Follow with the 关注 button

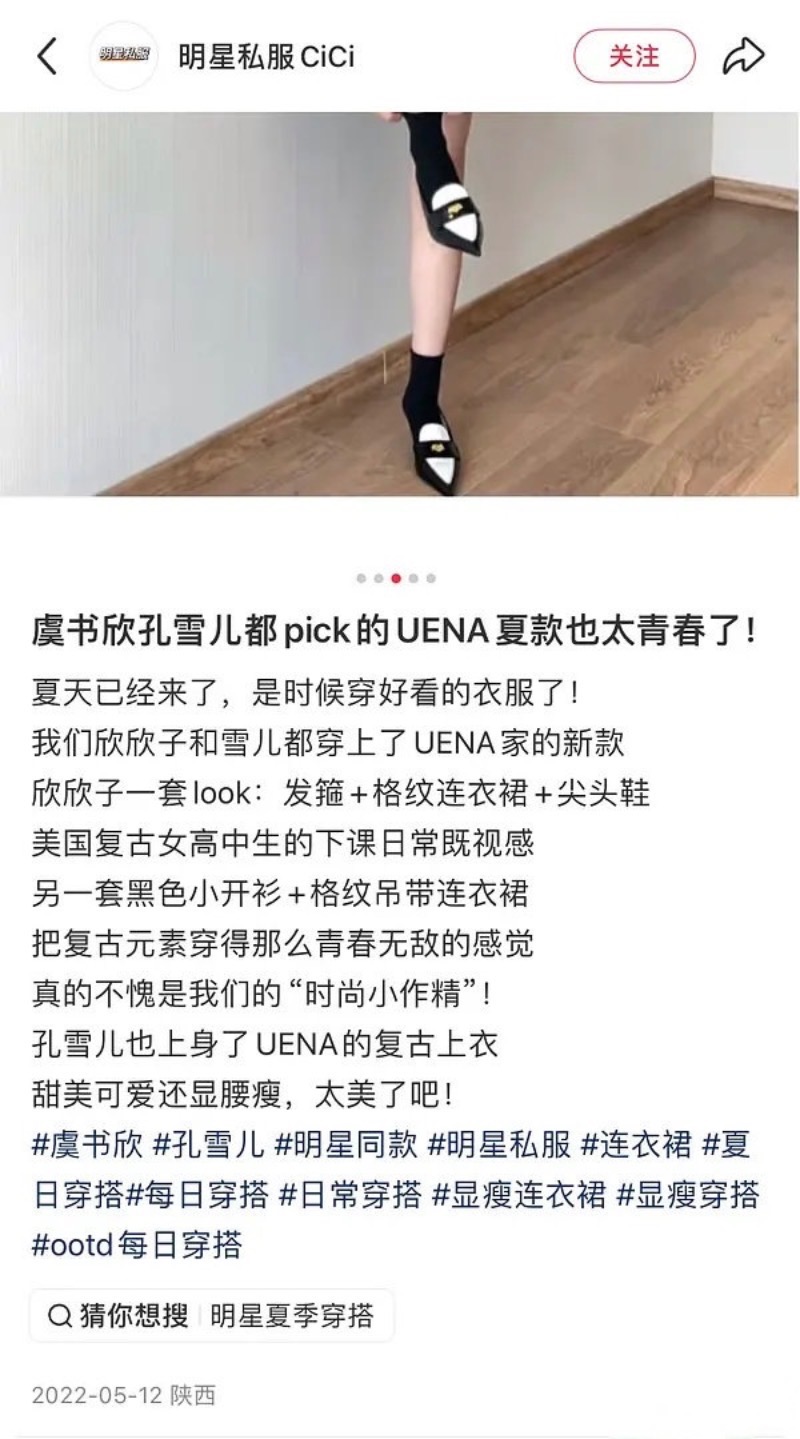click(634, 56)
